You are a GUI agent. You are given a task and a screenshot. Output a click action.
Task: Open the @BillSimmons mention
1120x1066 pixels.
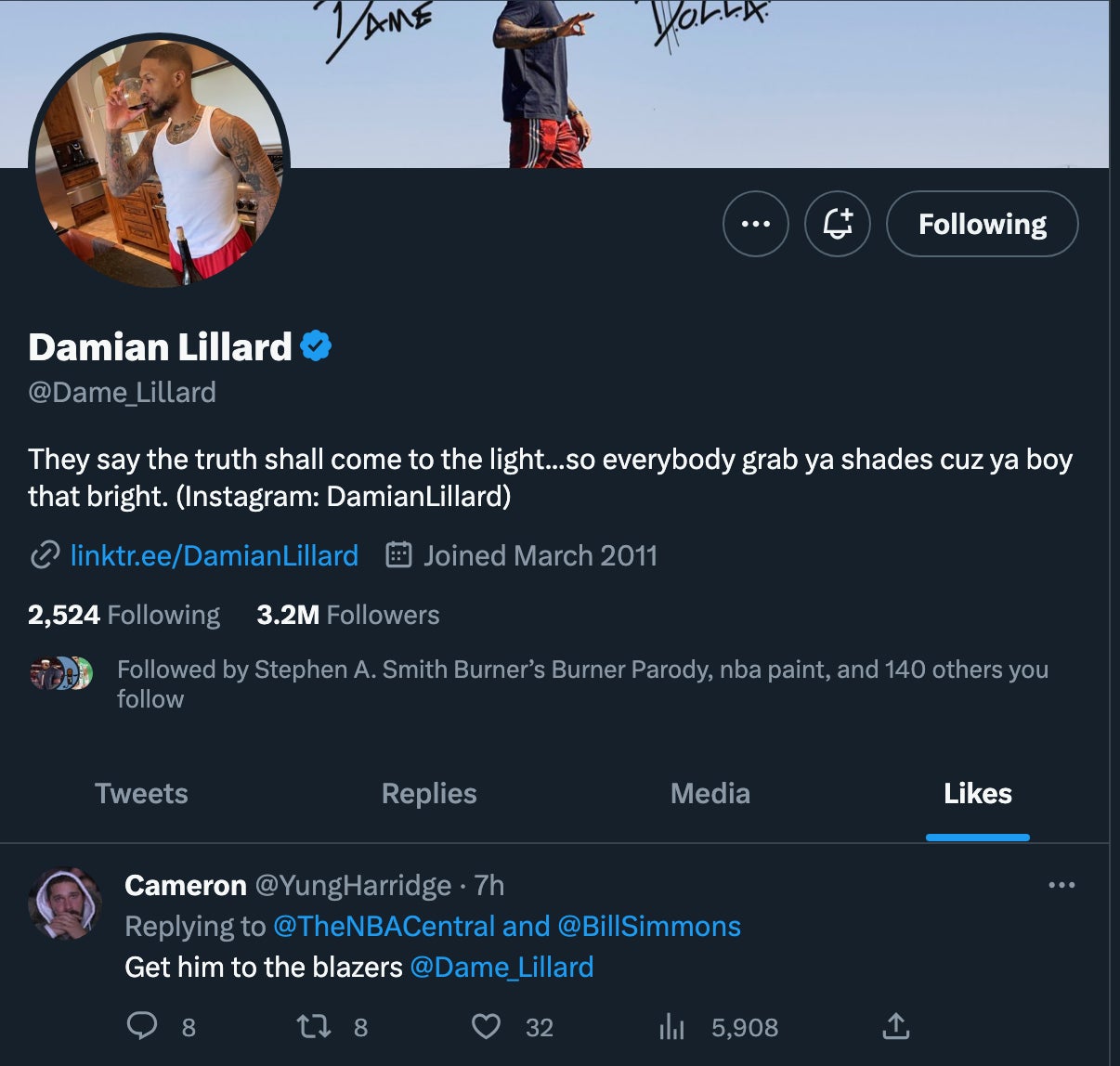pyautogui.click(x=648, y=926)
